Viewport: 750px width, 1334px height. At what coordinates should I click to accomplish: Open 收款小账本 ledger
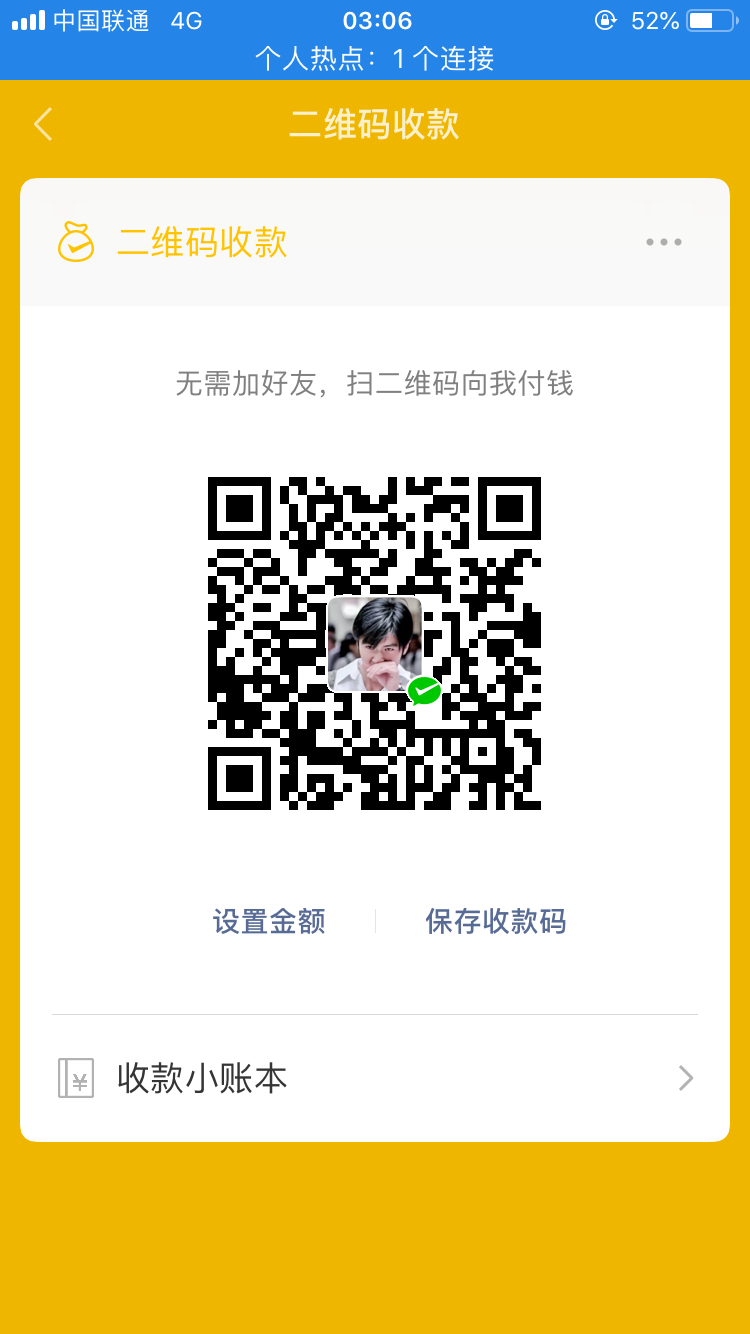click(374, 1078)
